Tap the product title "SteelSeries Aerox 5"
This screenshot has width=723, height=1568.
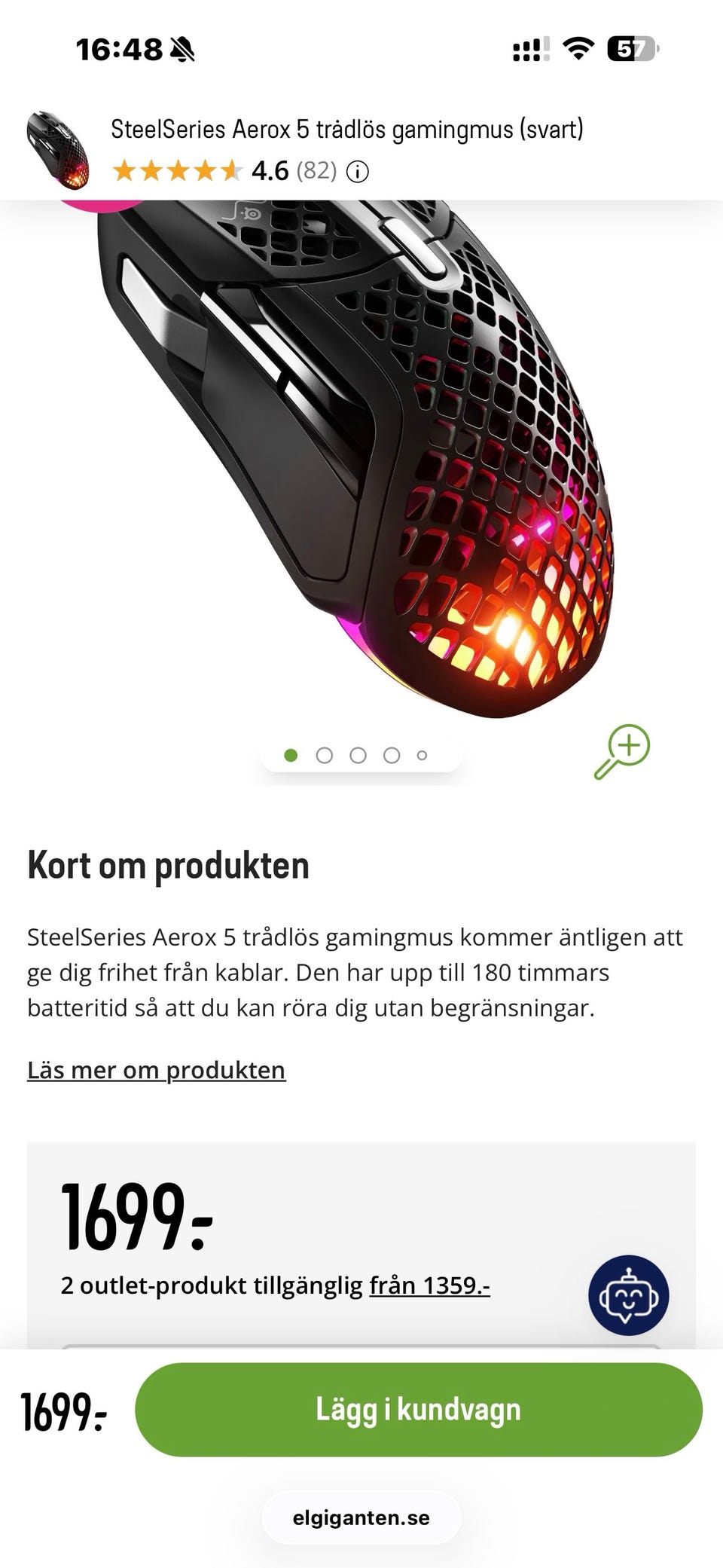(348, 130)
